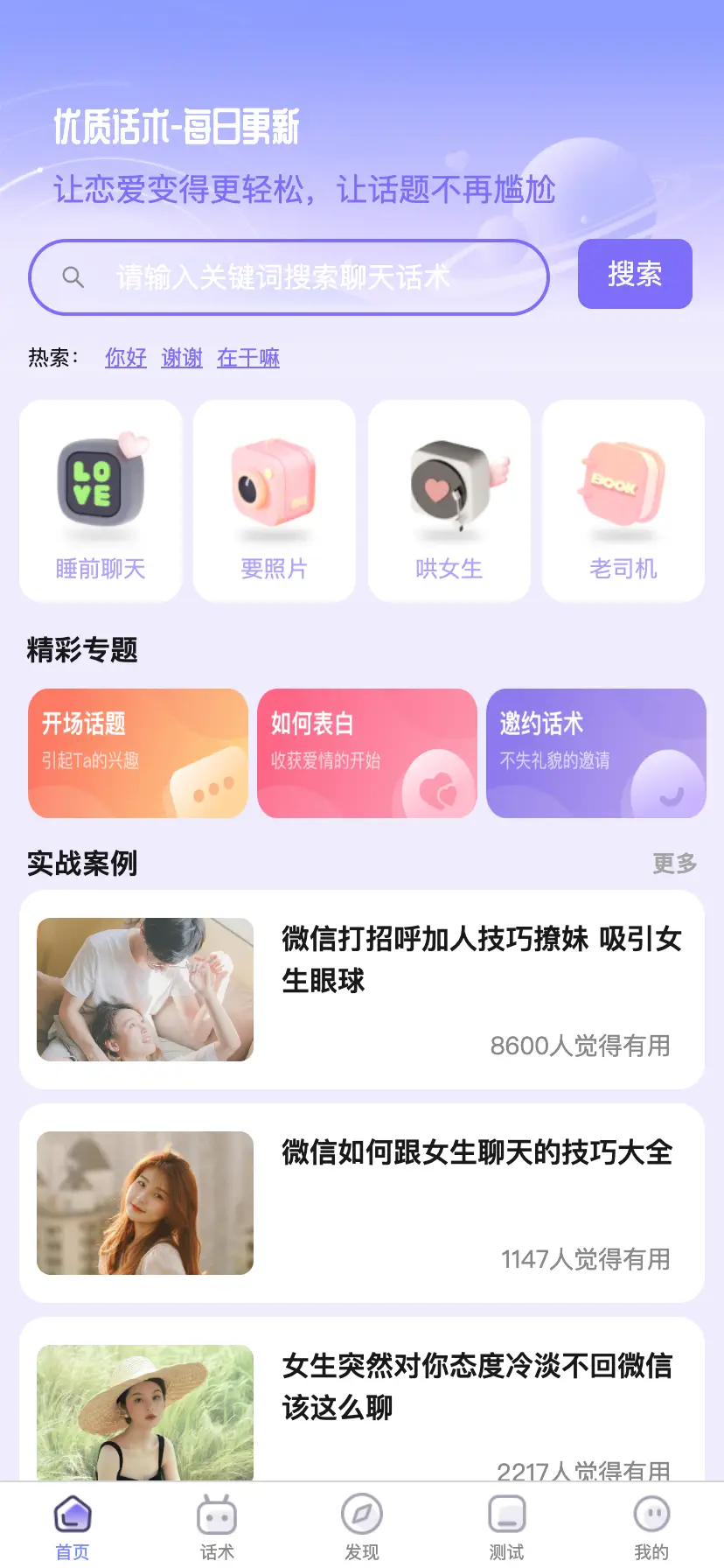Select the hot search term 谢谢
The height and width of the screenshot is (1568, 724).
[182, 358]
